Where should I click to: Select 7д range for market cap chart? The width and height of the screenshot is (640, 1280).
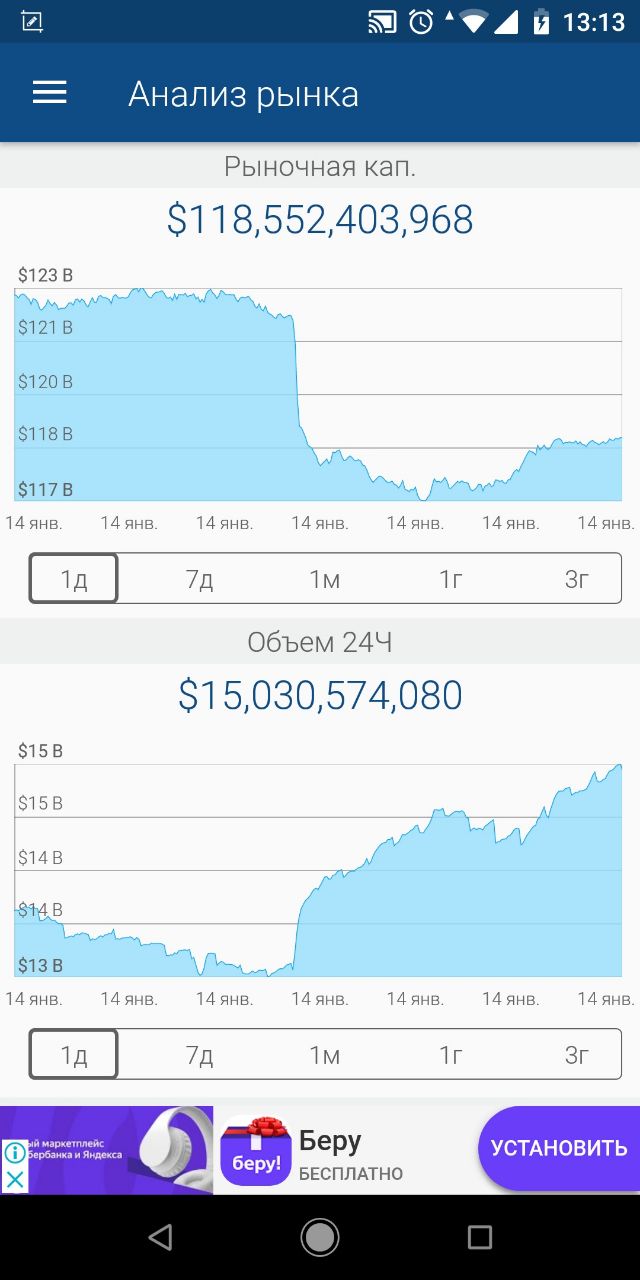tap(199, 579)
